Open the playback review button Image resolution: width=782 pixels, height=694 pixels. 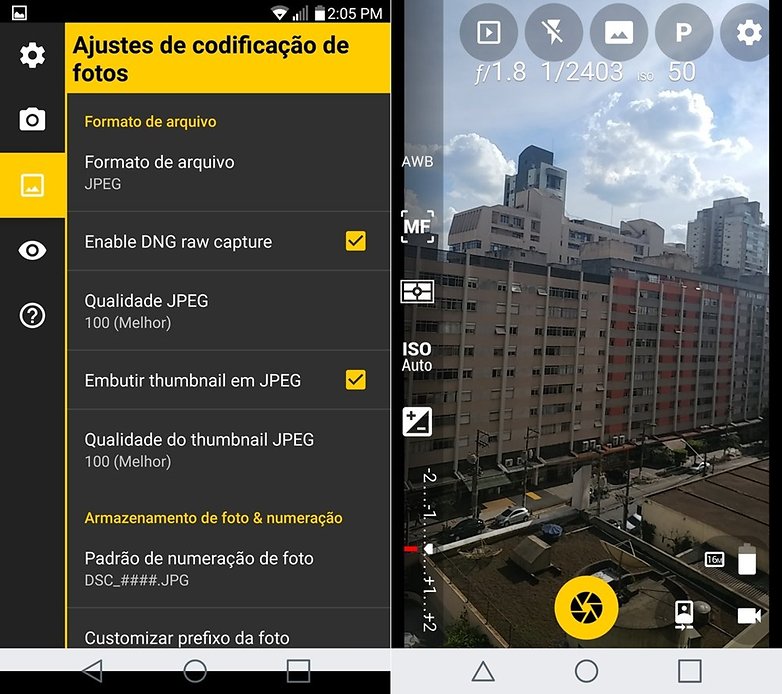(x=488, y=32)
